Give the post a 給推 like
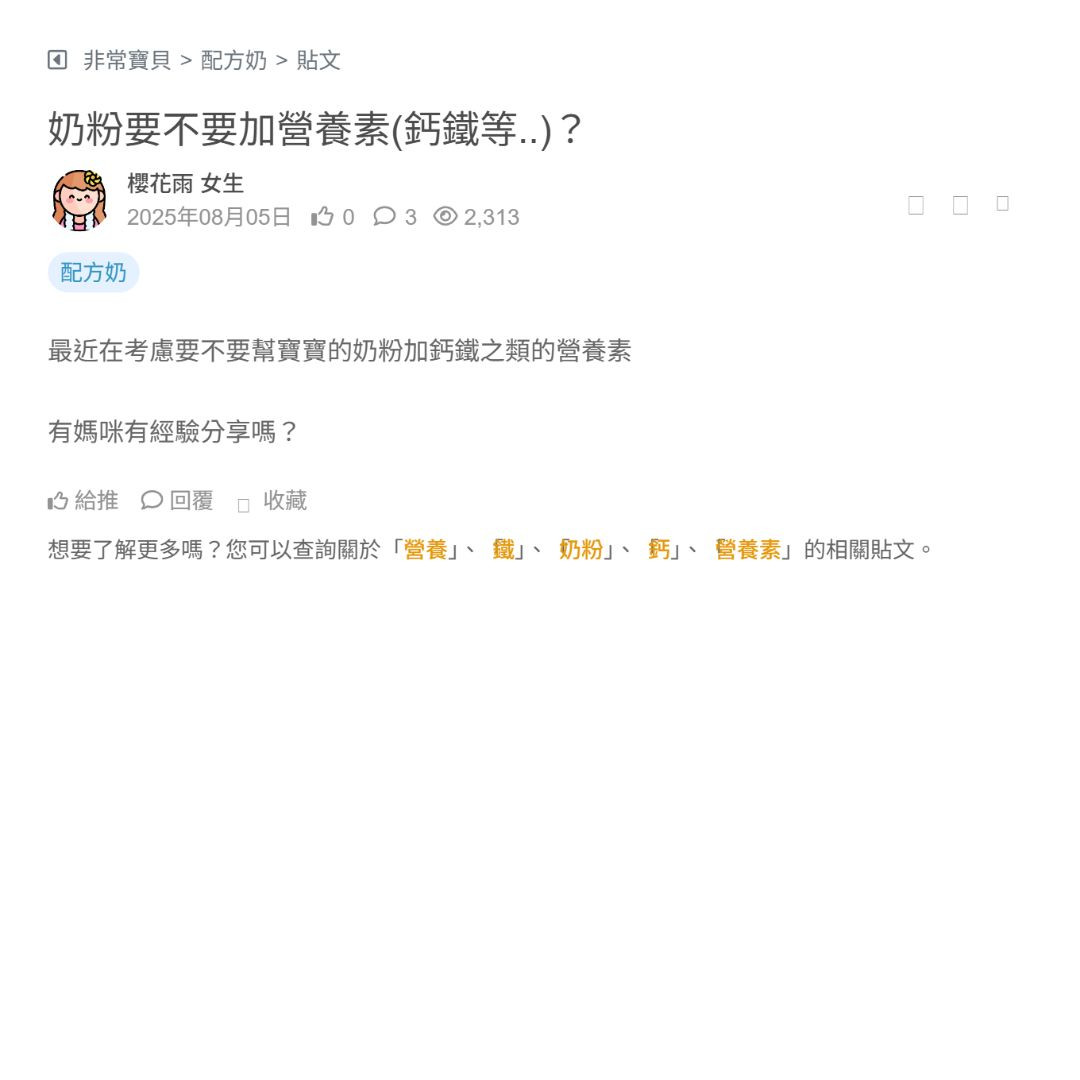The height and width of the screenshot is (1080, 1080). point(84,501)
